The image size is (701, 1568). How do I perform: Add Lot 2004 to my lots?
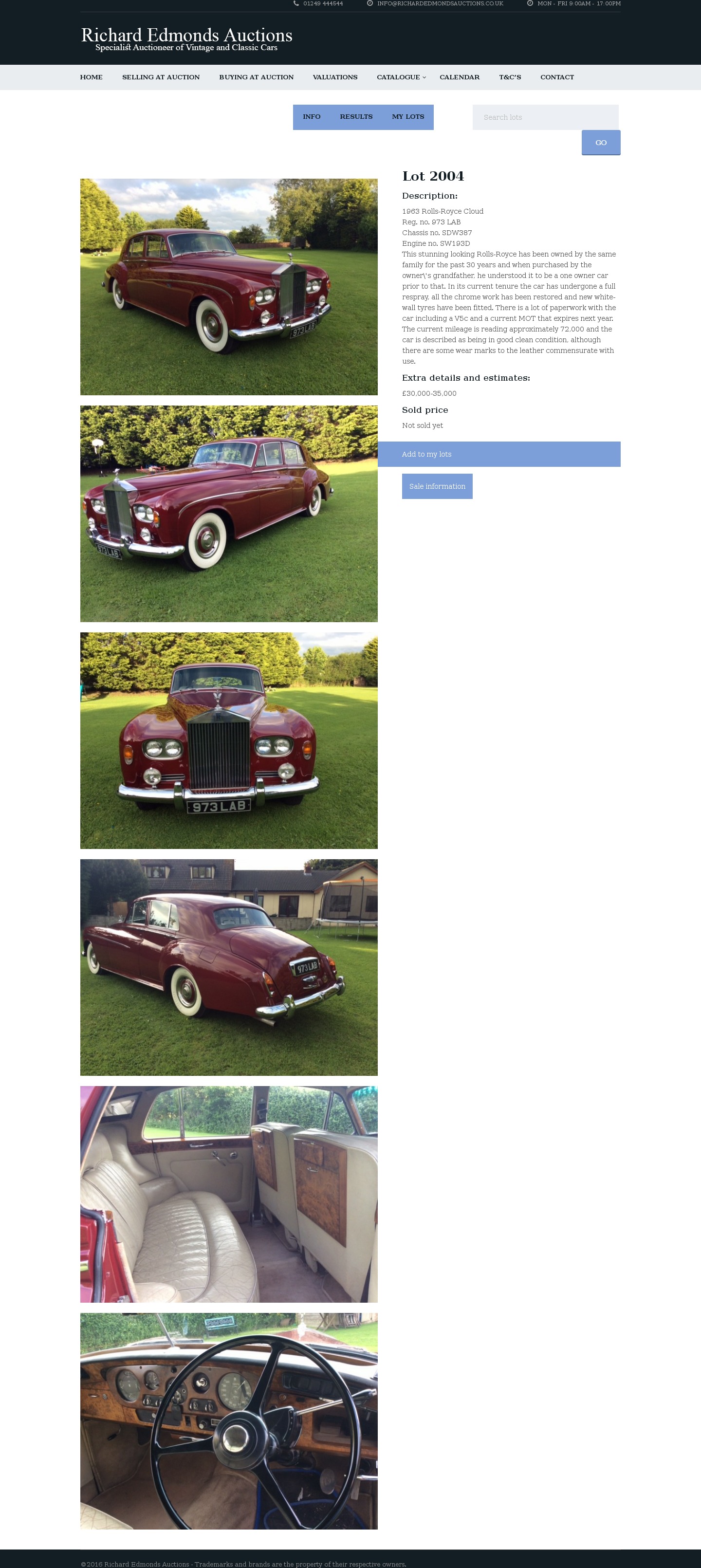499,454
